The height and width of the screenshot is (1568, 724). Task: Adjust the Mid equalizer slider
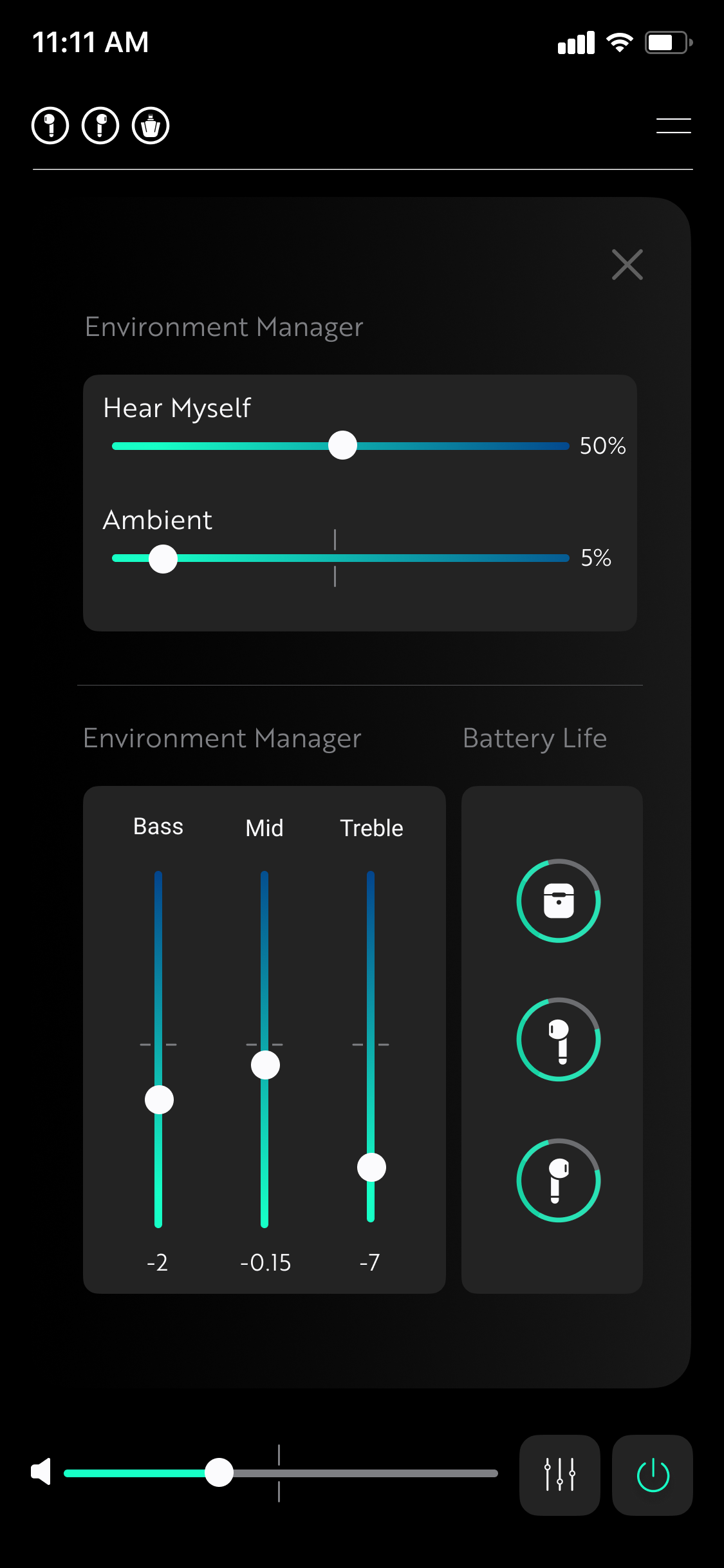click(265, 1065)
